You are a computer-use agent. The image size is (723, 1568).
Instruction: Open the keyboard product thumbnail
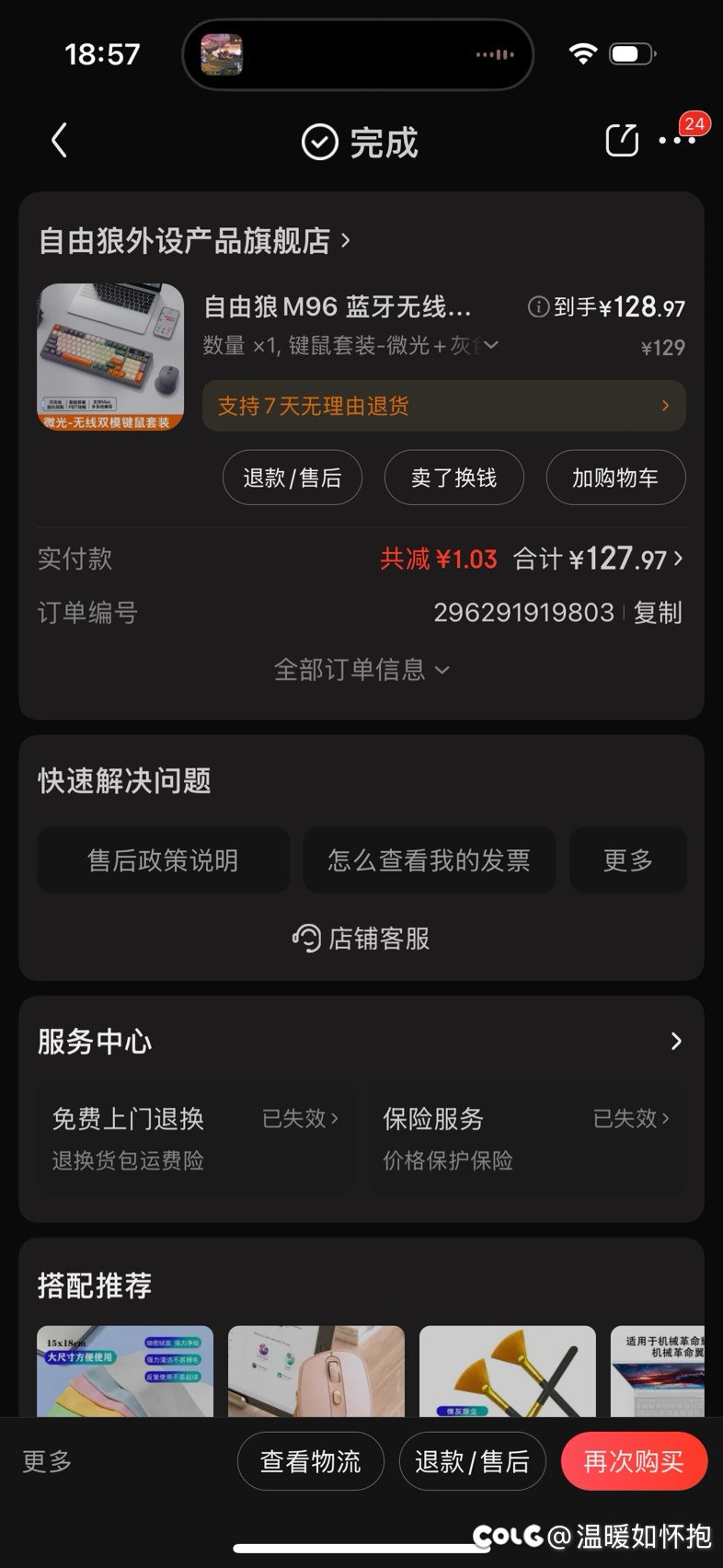(x=110, y=357)
